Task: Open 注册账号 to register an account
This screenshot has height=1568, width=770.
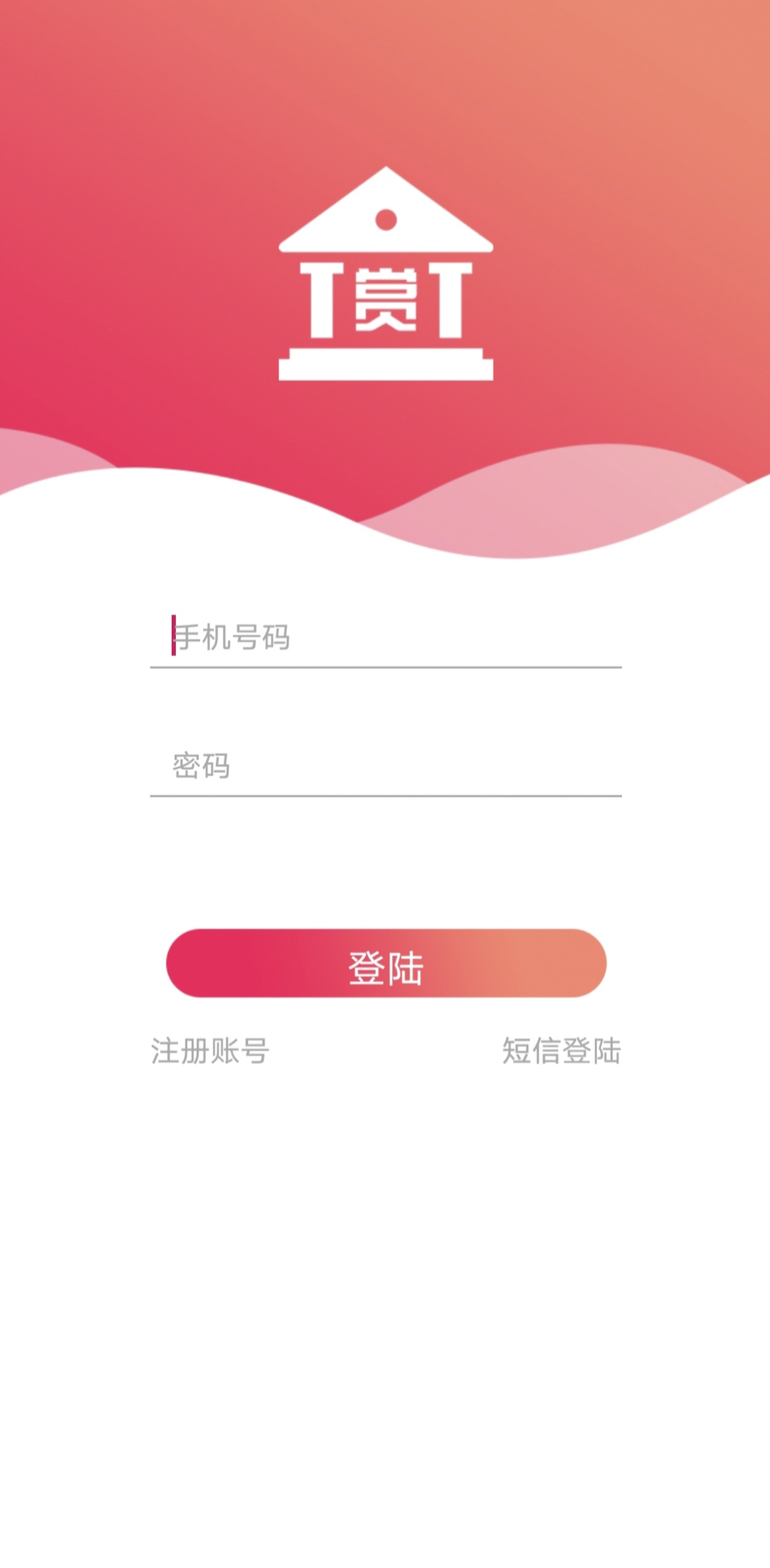Action: pyautogui.click(x=210, y=1051)
